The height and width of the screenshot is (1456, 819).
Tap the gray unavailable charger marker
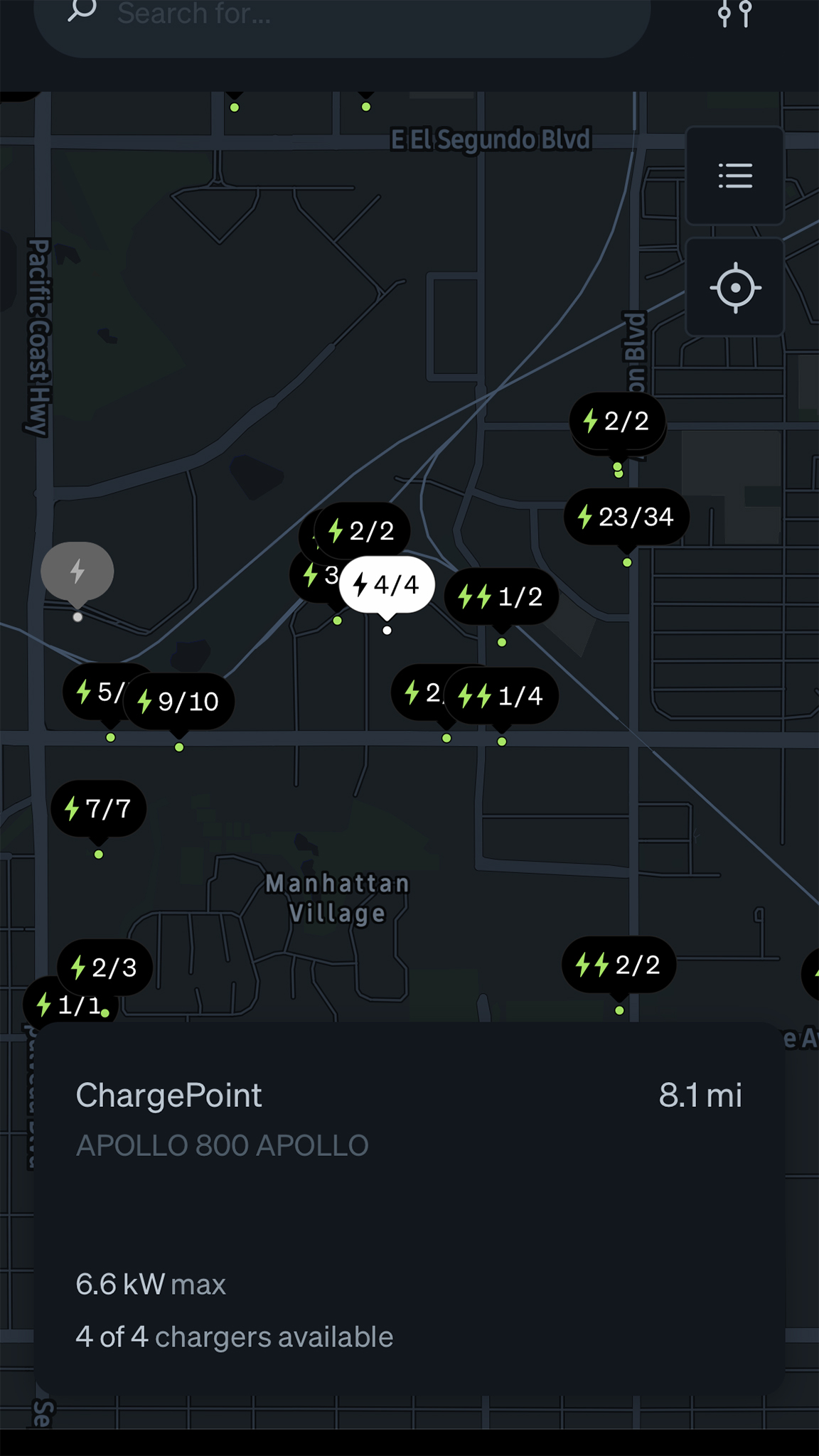[77, 572]
